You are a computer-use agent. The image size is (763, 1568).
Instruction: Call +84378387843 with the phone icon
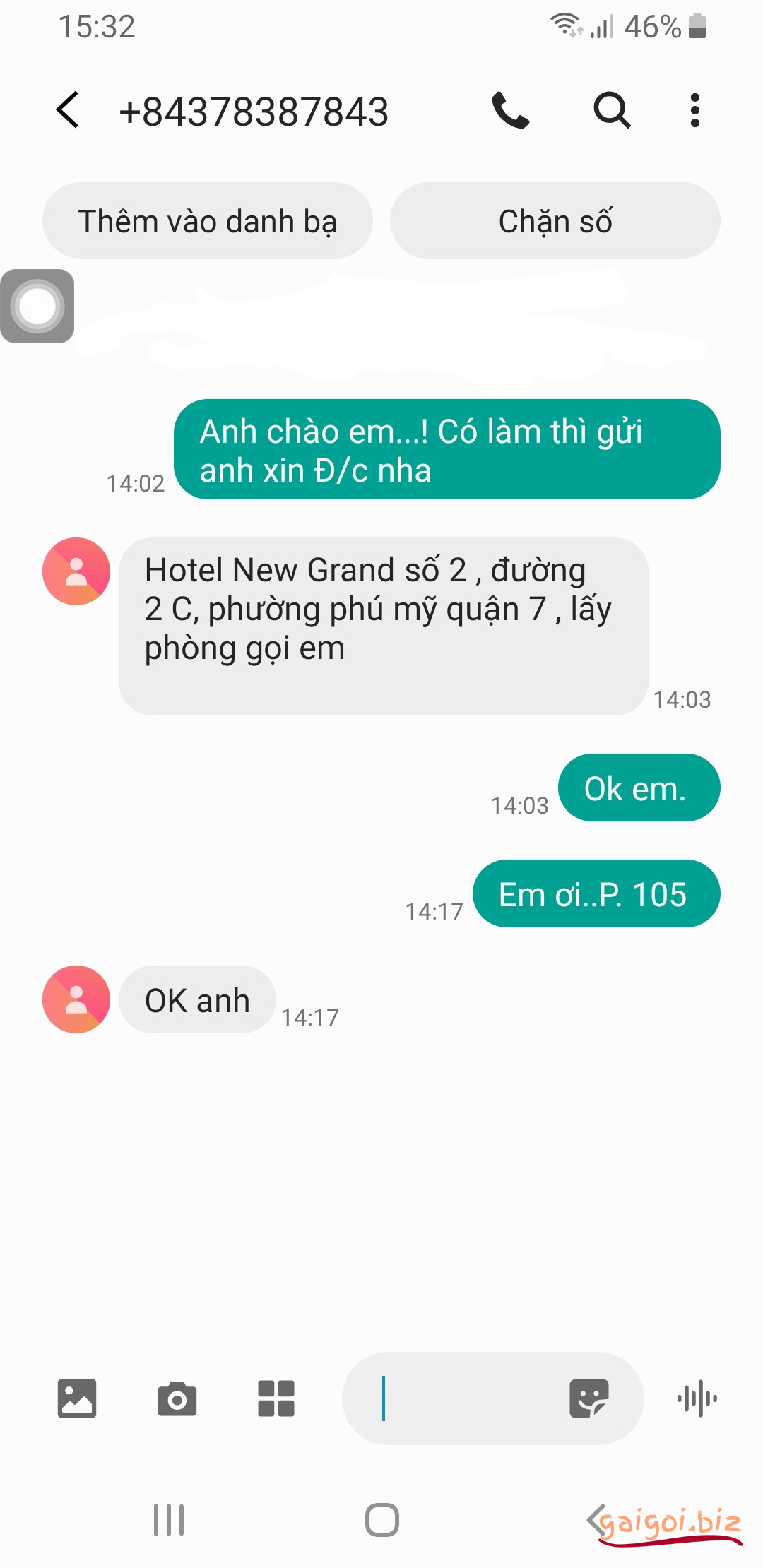point(510,110)
